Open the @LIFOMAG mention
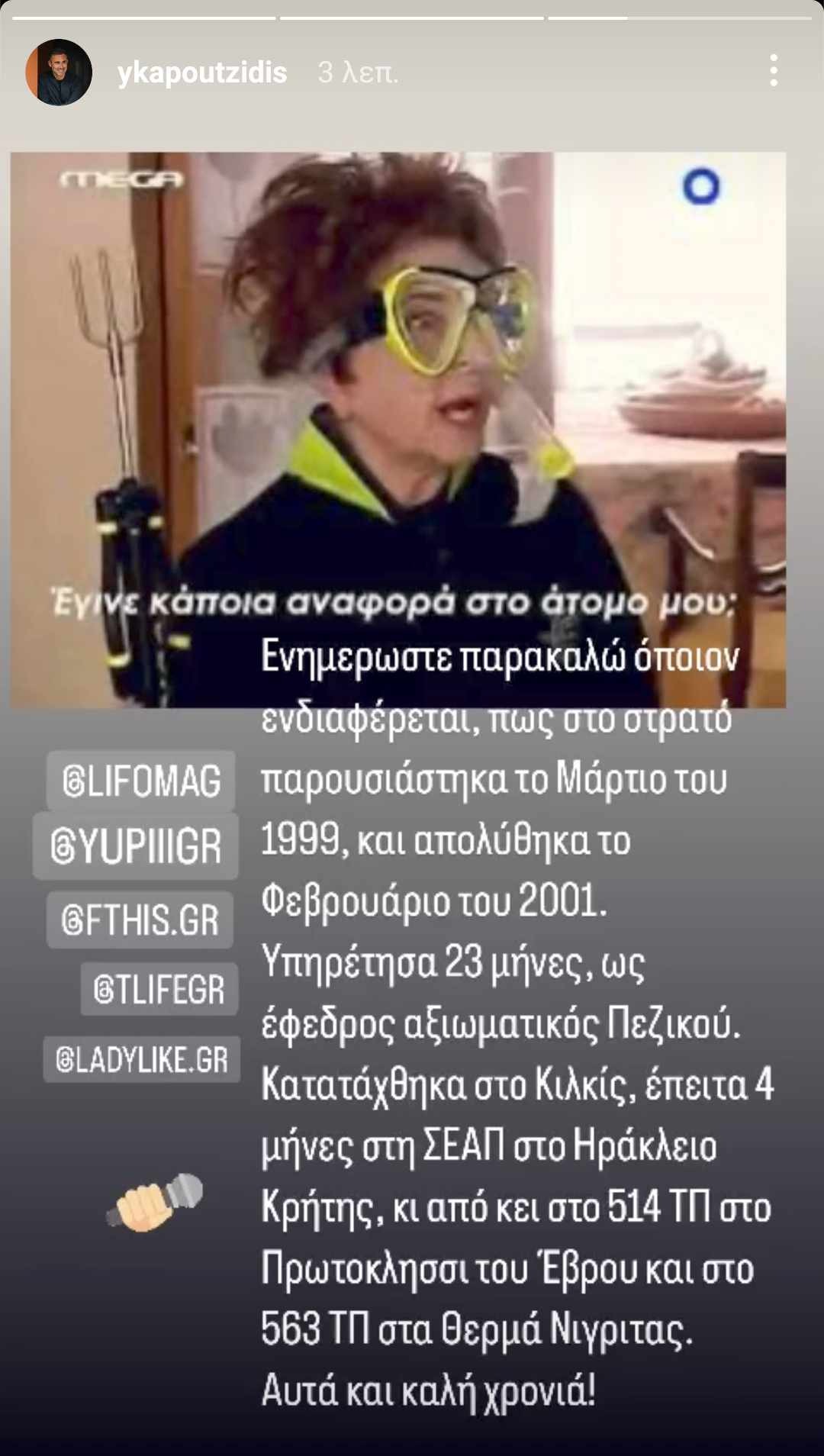824x1456 pixels. tap(141, 781)
